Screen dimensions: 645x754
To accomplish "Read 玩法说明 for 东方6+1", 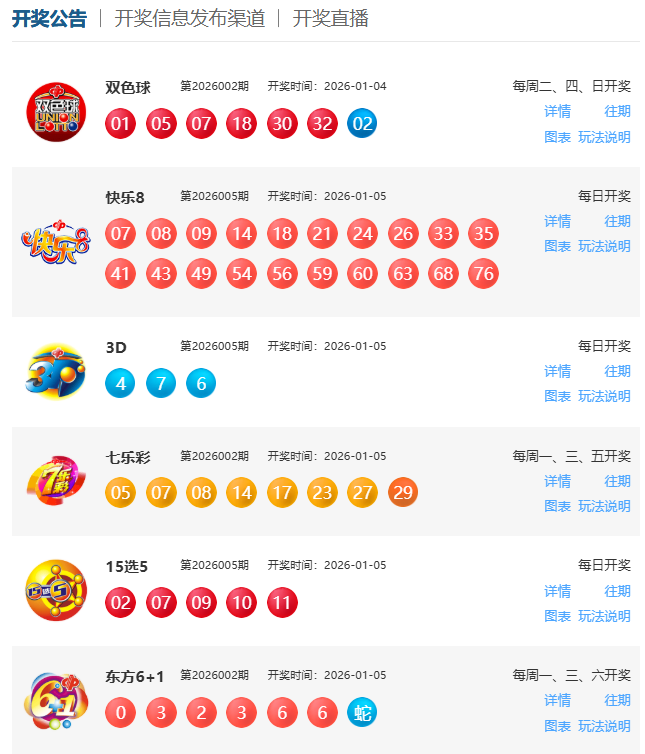I will pyautogui.click(x=604, y=726).
